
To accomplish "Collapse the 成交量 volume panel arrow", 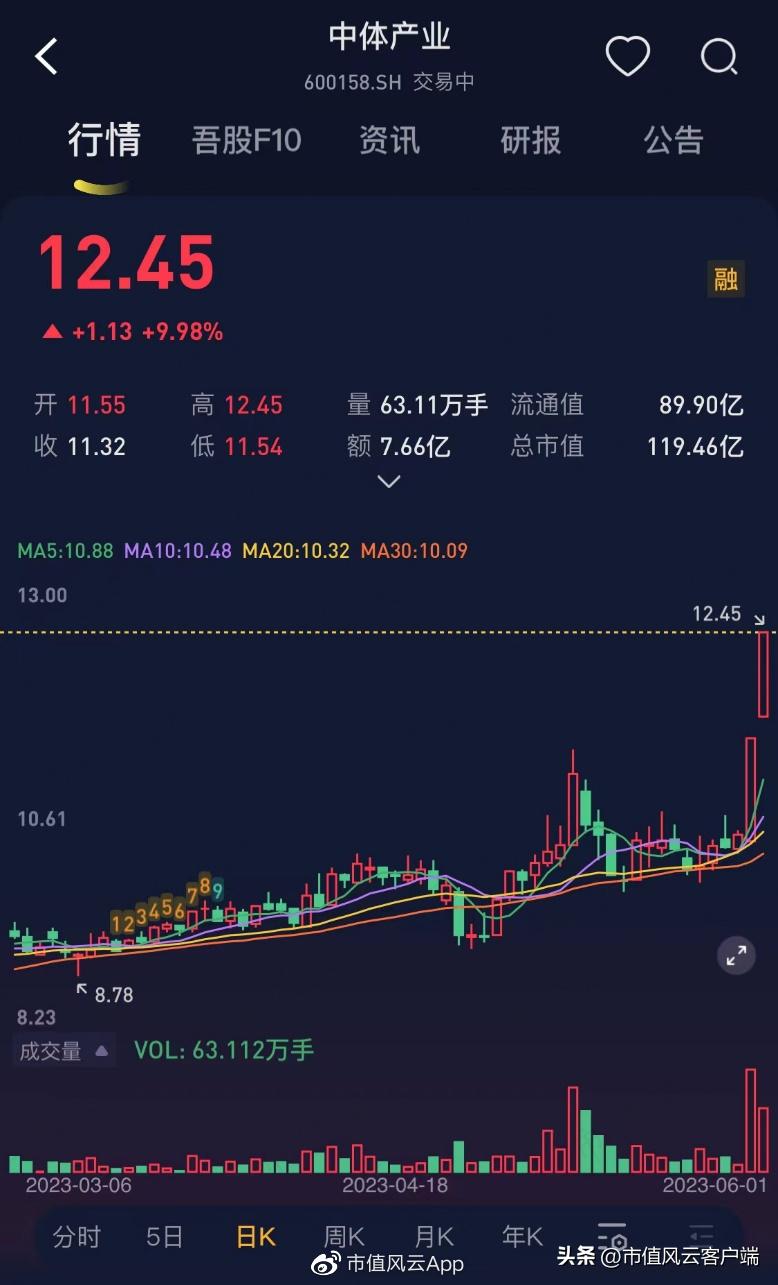I will coord(103,1051).
